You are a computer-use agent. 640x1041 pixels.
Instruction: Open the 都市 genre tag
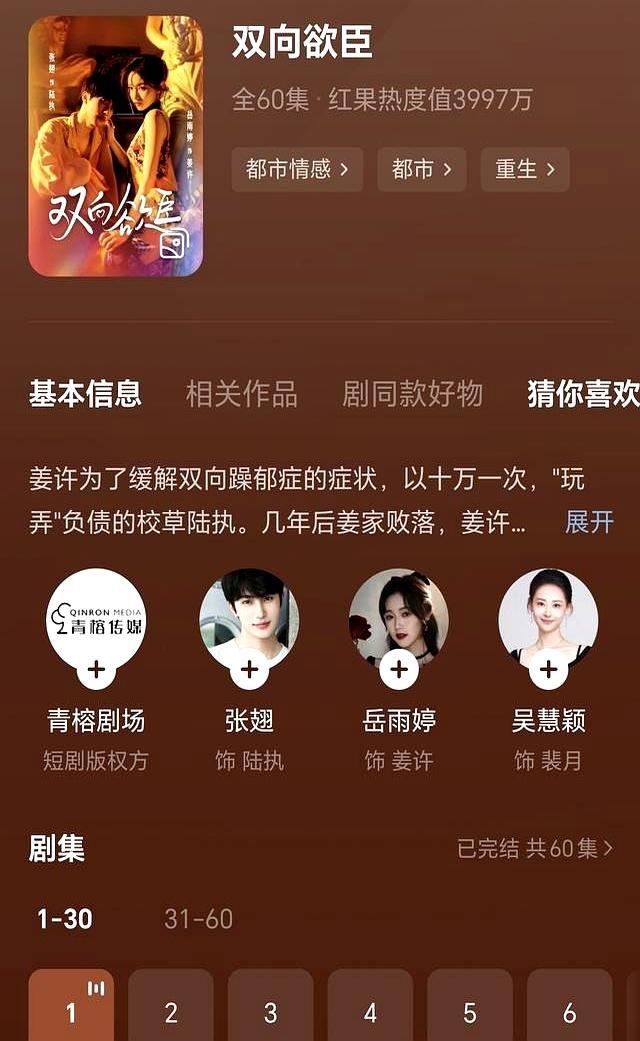pos(421,170)
